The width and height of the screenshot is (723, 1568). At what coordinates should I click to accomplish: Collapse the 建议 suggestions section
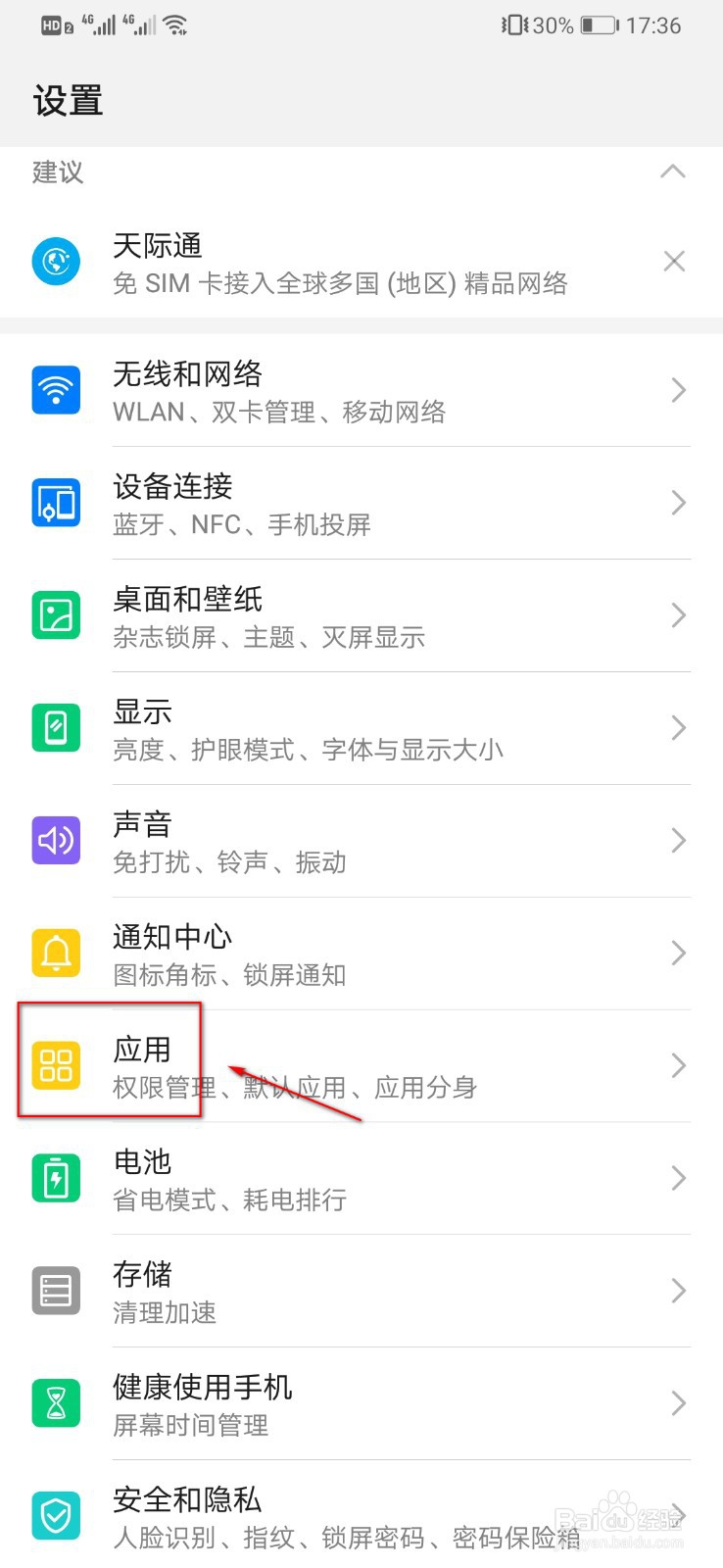[x=673, y=171]
